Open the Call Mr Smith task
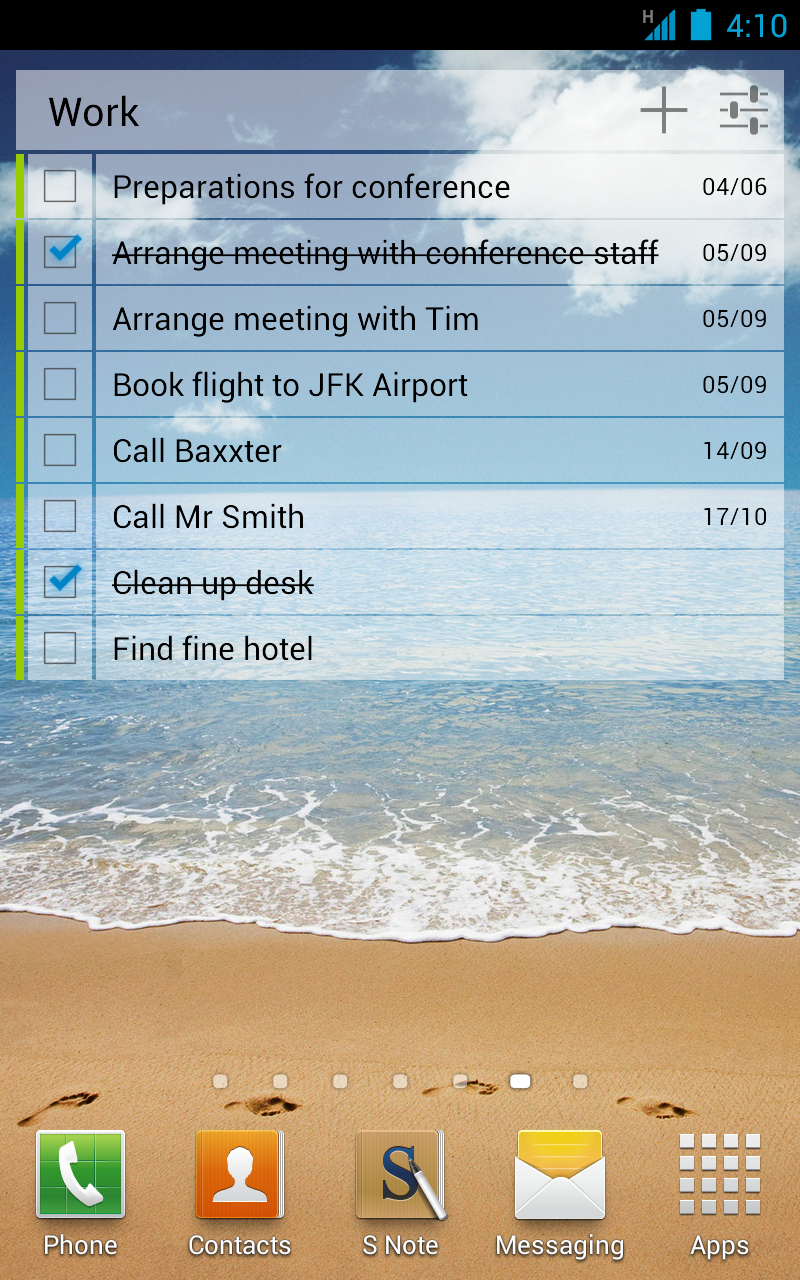This screenshot has height=1280, width=800. tap(209, 517)
